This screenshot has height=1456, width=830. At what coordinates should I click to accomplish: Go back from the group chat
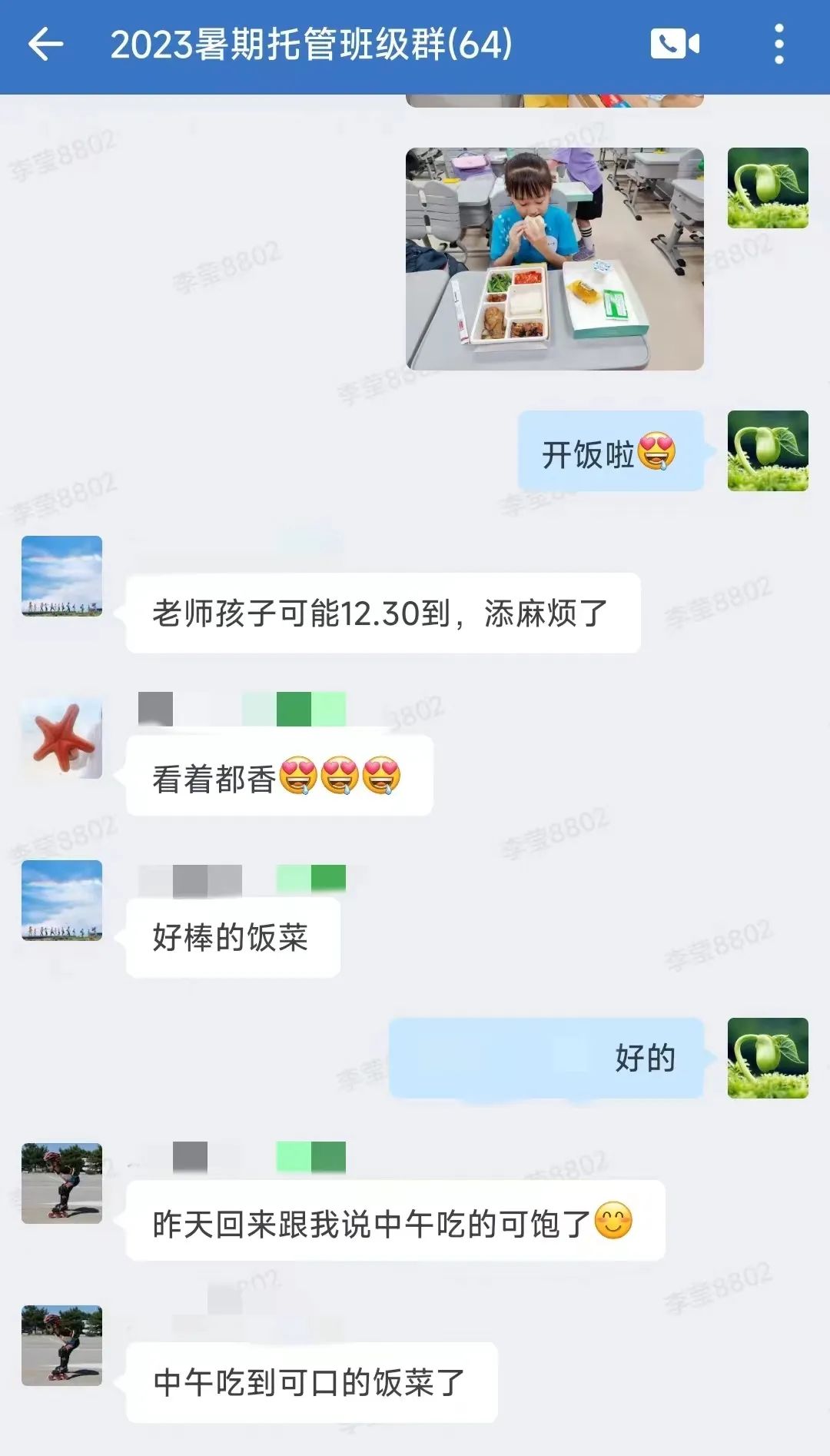tap(46, 45)
